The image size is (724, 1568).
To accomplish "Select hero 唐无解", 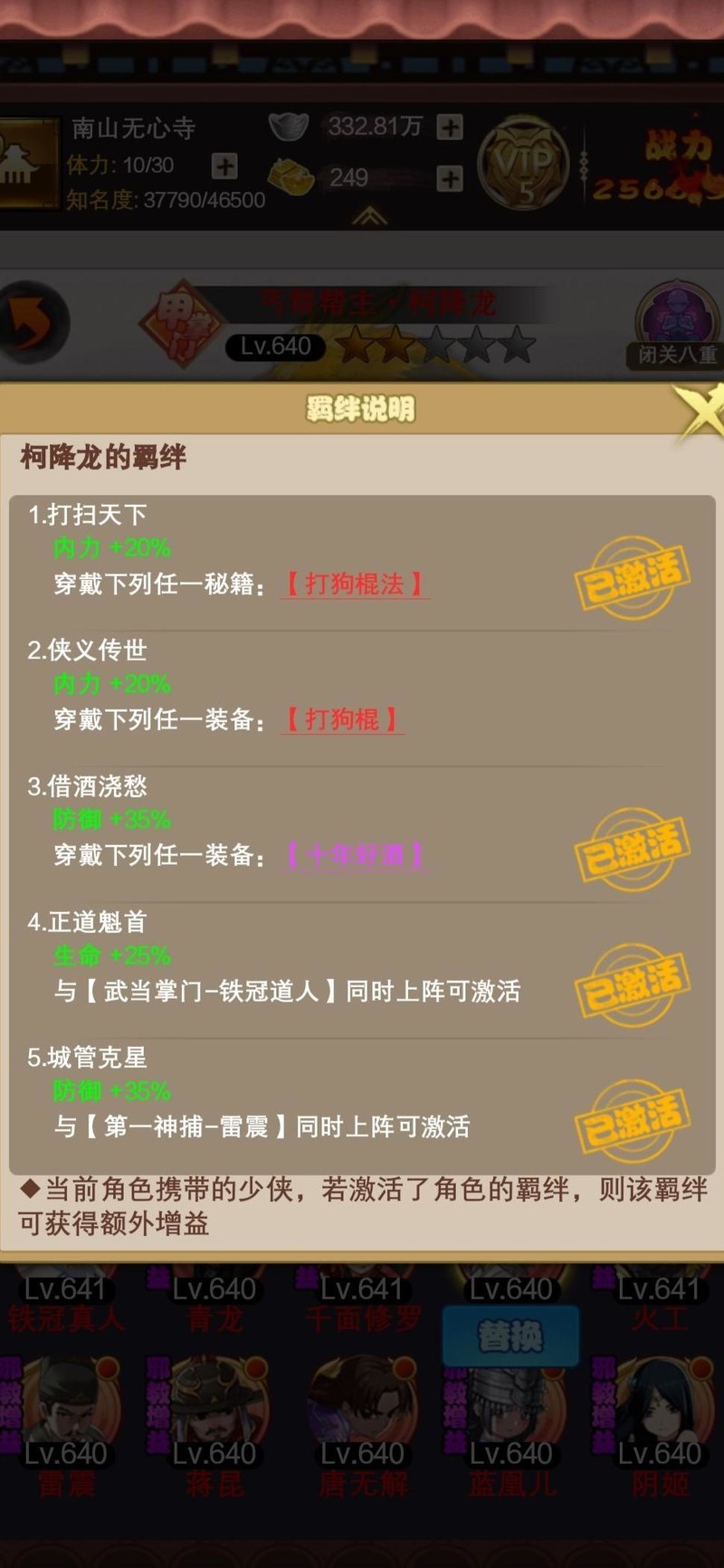I will [362, 1411].
